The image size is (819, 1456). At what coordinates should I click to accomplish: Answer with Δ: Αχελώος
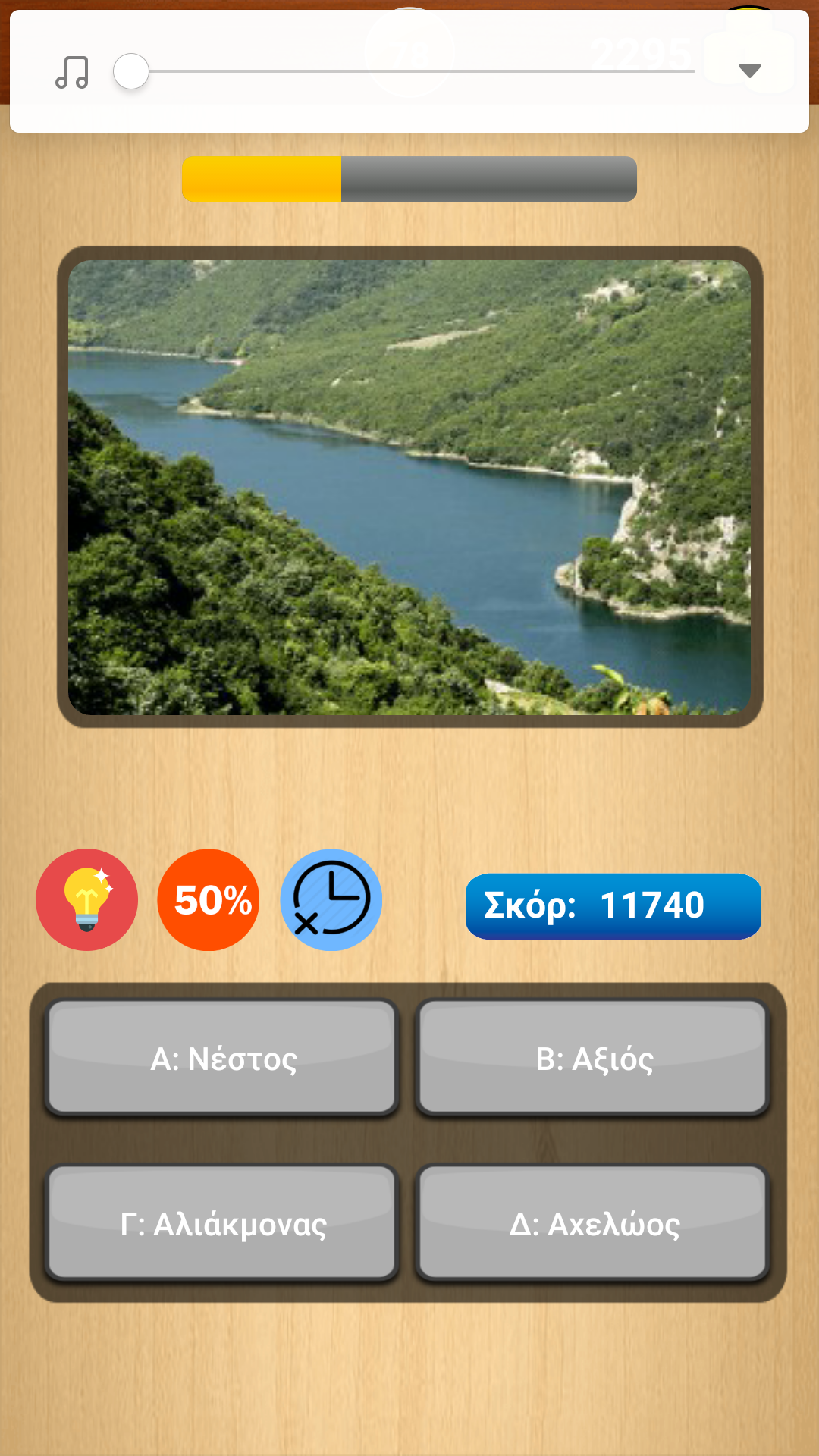pos(593,1223)
